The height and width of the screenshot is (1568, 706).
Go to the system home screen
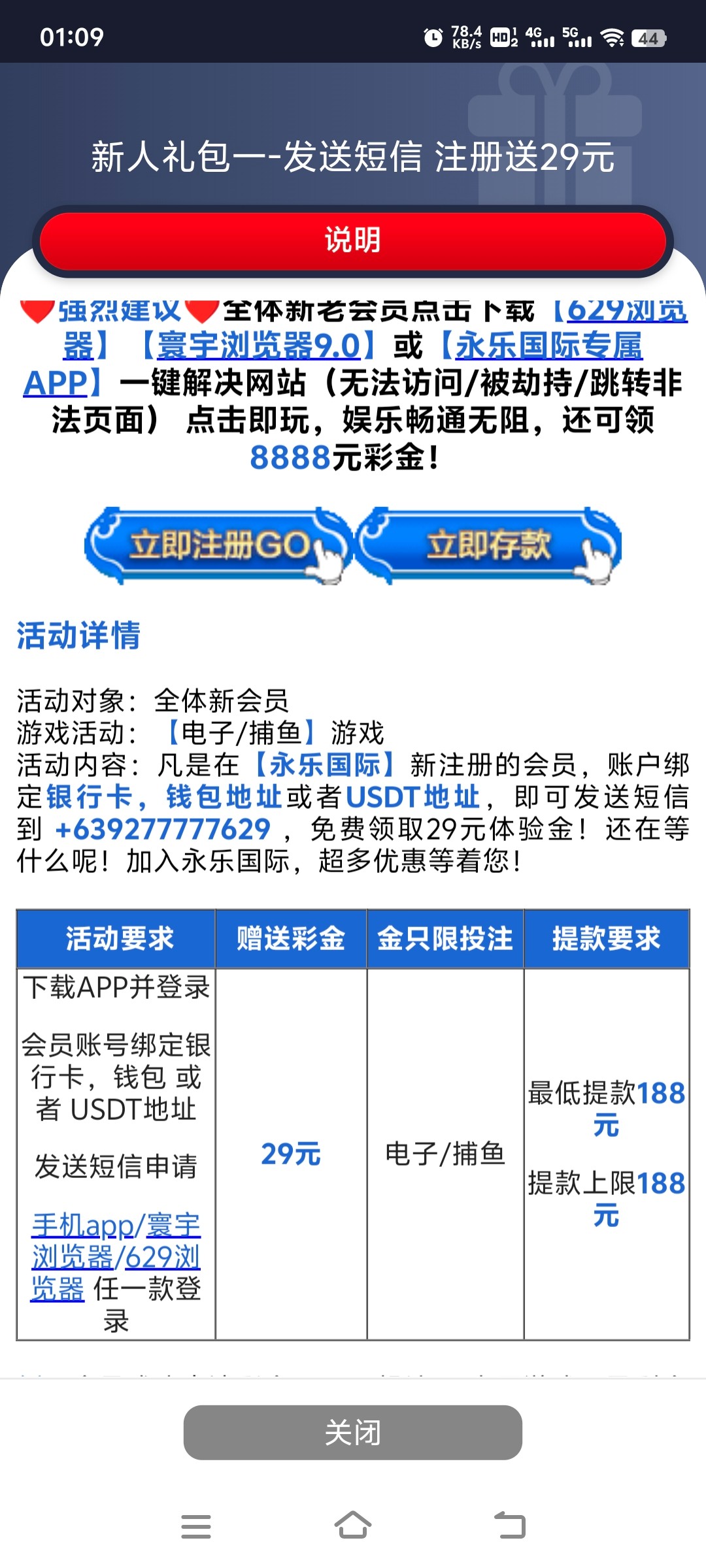[353, 1526]
